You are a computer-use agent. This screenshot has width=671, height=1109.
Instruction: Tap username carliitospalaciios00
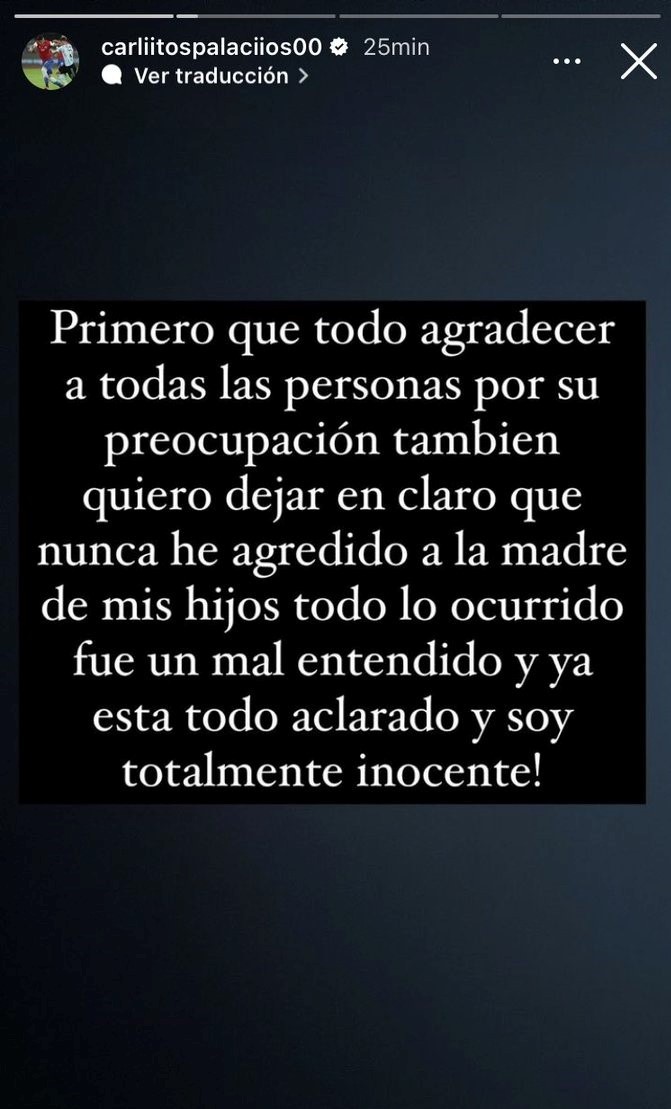[x=211, y=47]
